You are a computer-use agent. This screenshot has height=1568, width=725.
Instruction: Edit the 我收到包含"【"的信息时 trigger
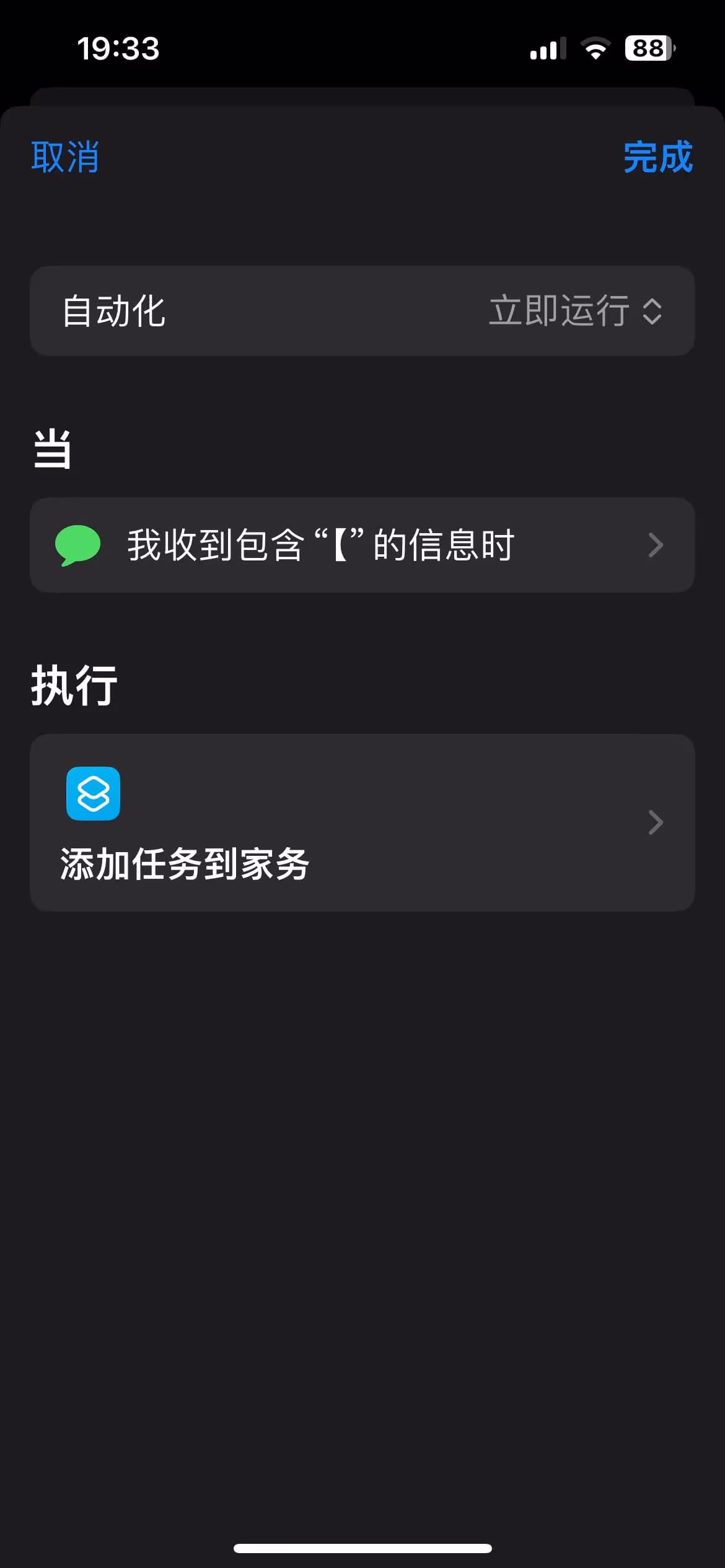[x=362, y=545]
